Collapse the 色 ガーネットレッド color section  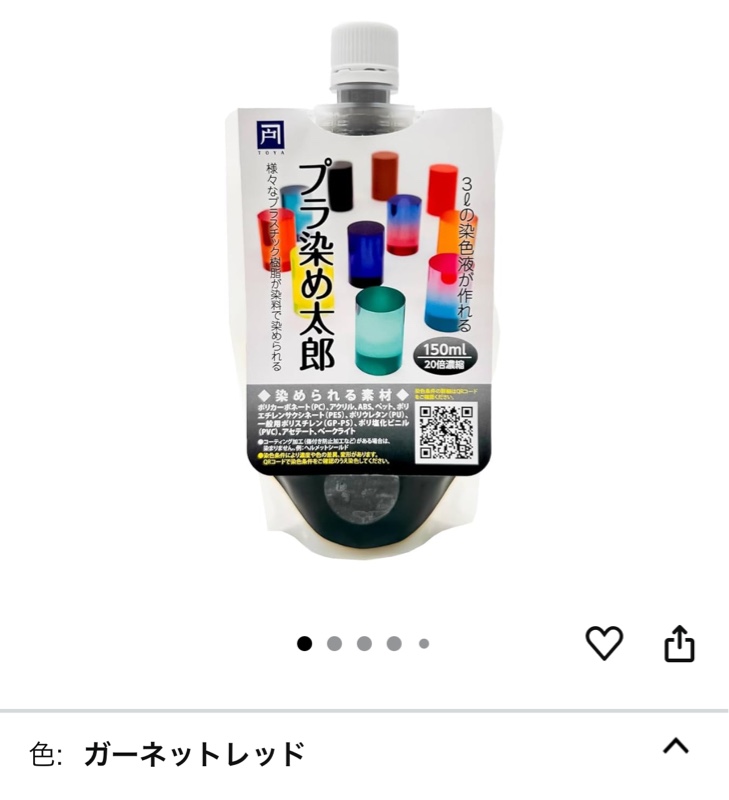[x=676, y=746]
